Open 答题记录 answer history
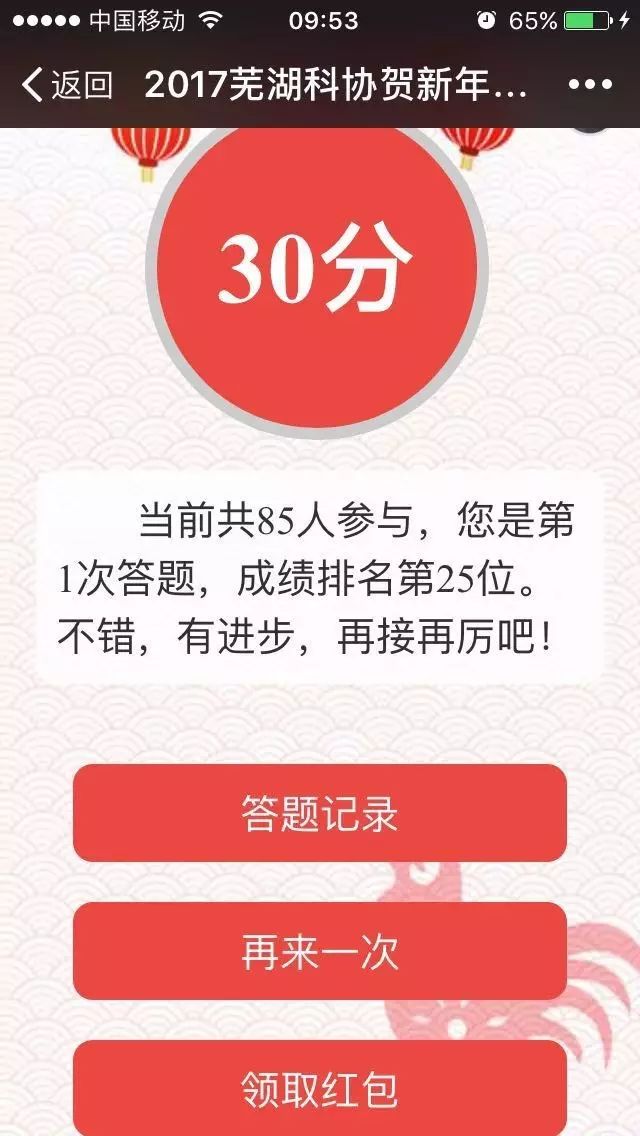640x1136 pixels. click(x=320, y=813)
